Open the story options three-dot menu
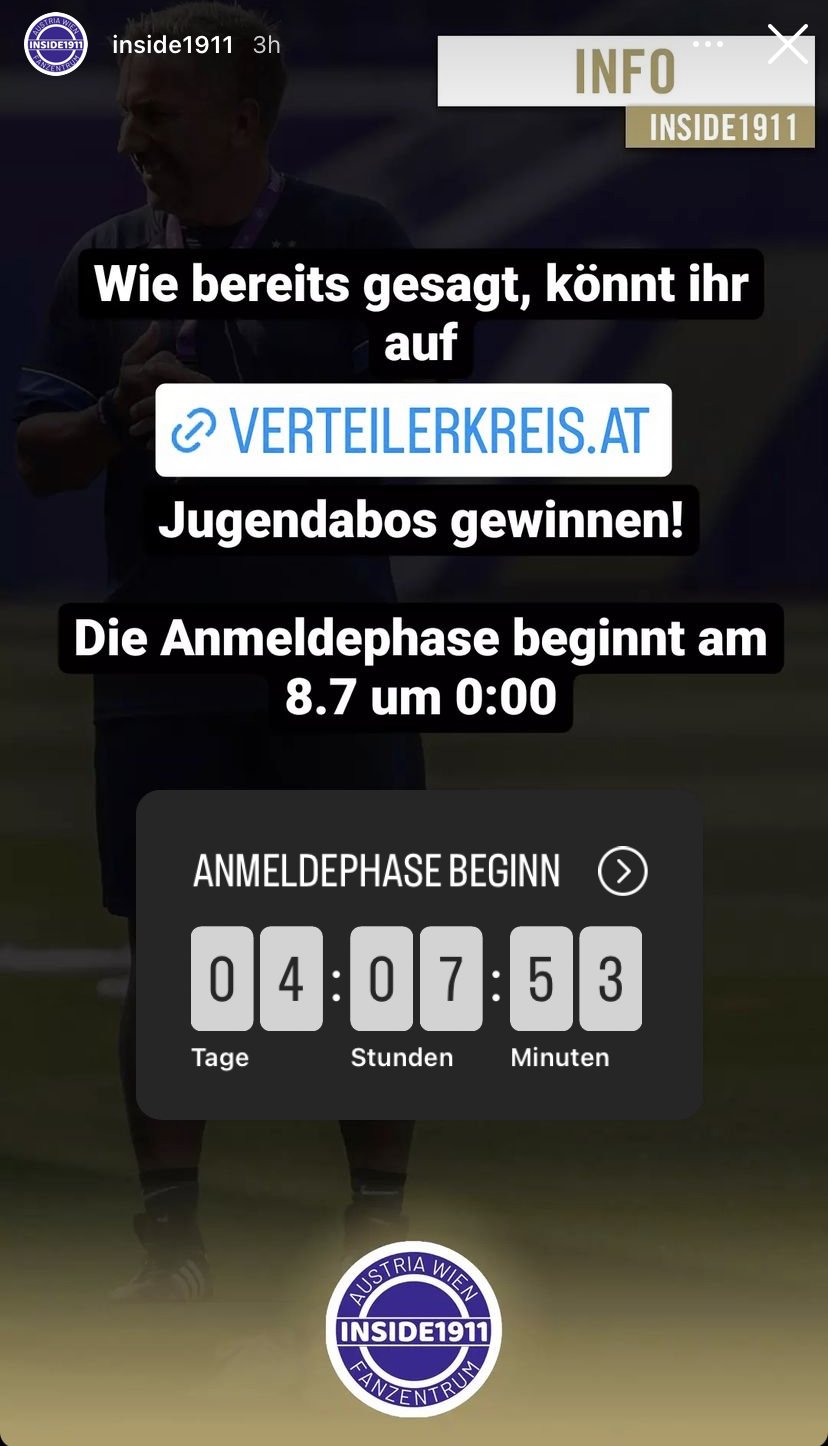Image resolution: width=828 pixels, height=1446 pixels. click(x=708, y=45)
